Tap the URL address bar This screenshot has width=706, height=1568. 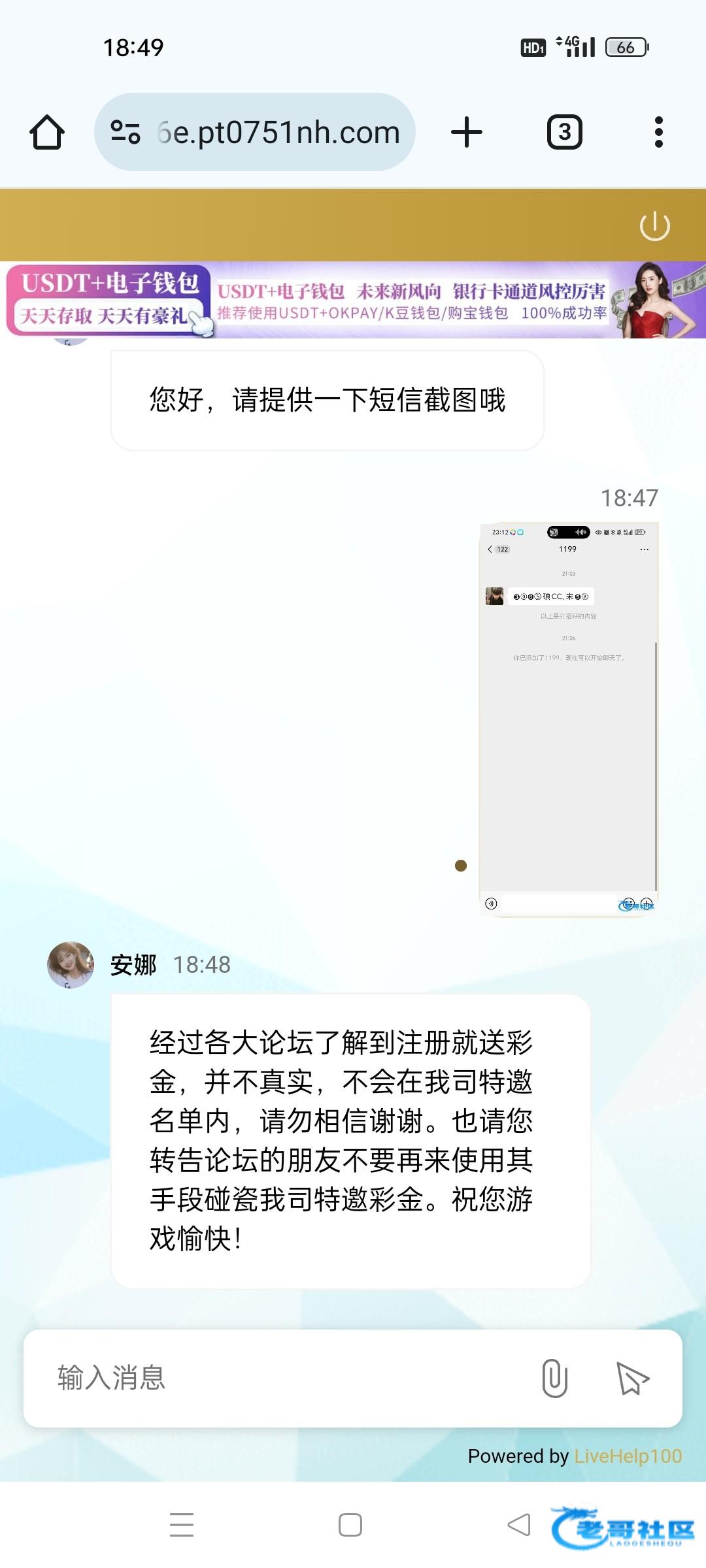[278, 133]
